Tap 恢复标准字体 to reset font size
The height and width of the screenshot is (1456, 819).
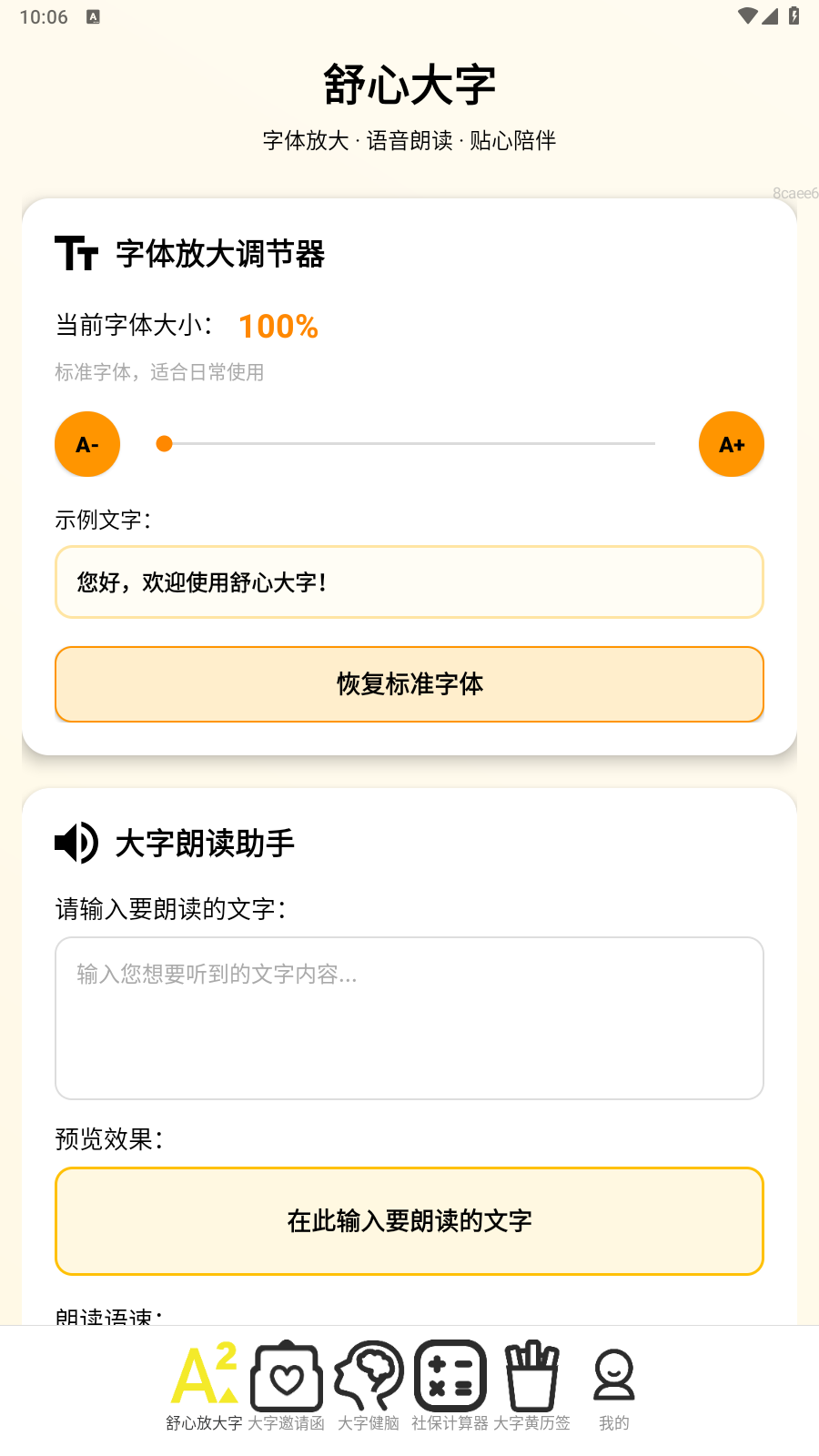tap(409, 684)
